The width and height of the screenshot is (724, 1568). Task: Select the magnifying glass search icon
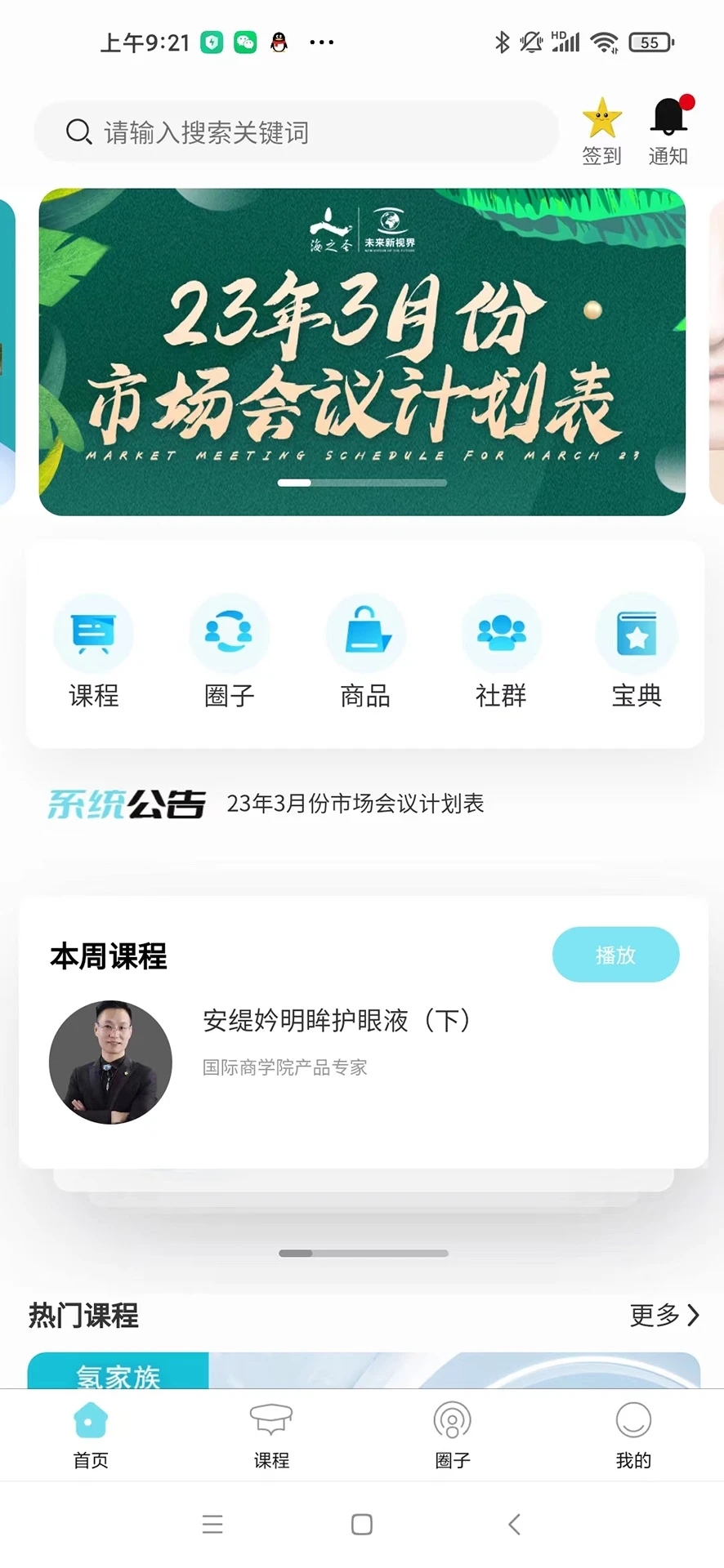pyautogui.click(x=78, y=131)
